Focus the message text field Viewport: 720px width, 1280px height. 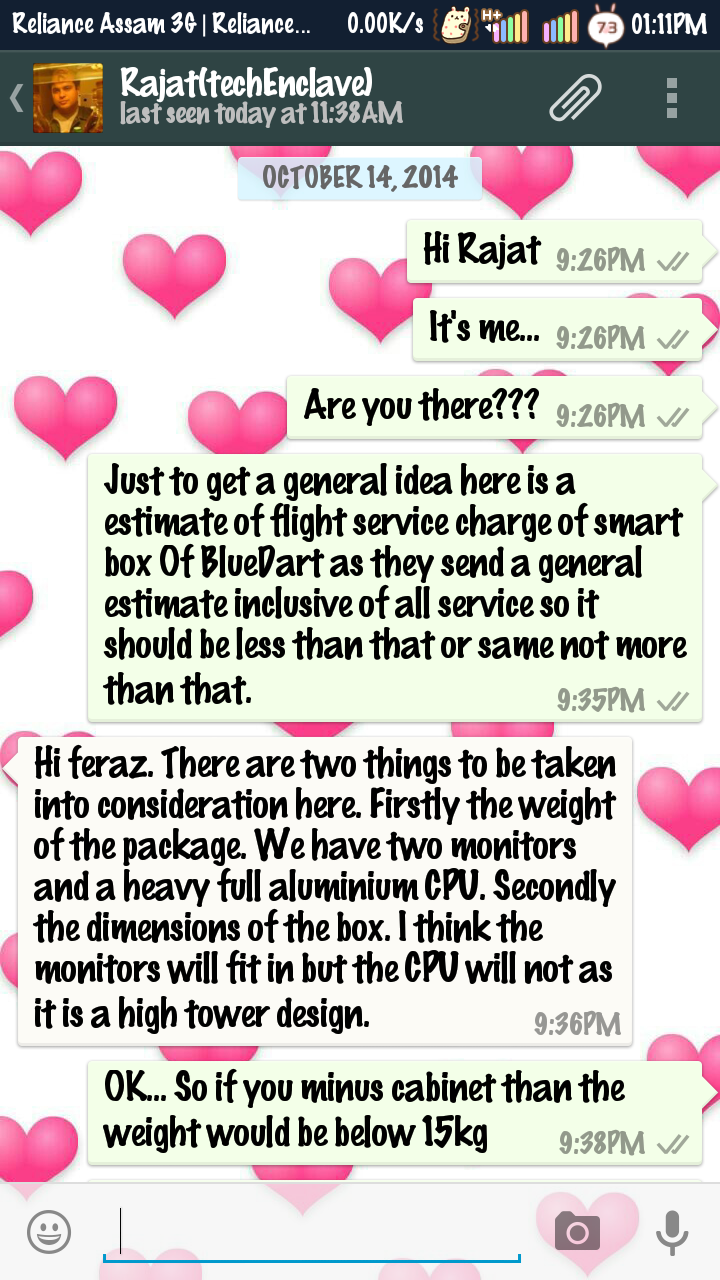[312, 1232]
